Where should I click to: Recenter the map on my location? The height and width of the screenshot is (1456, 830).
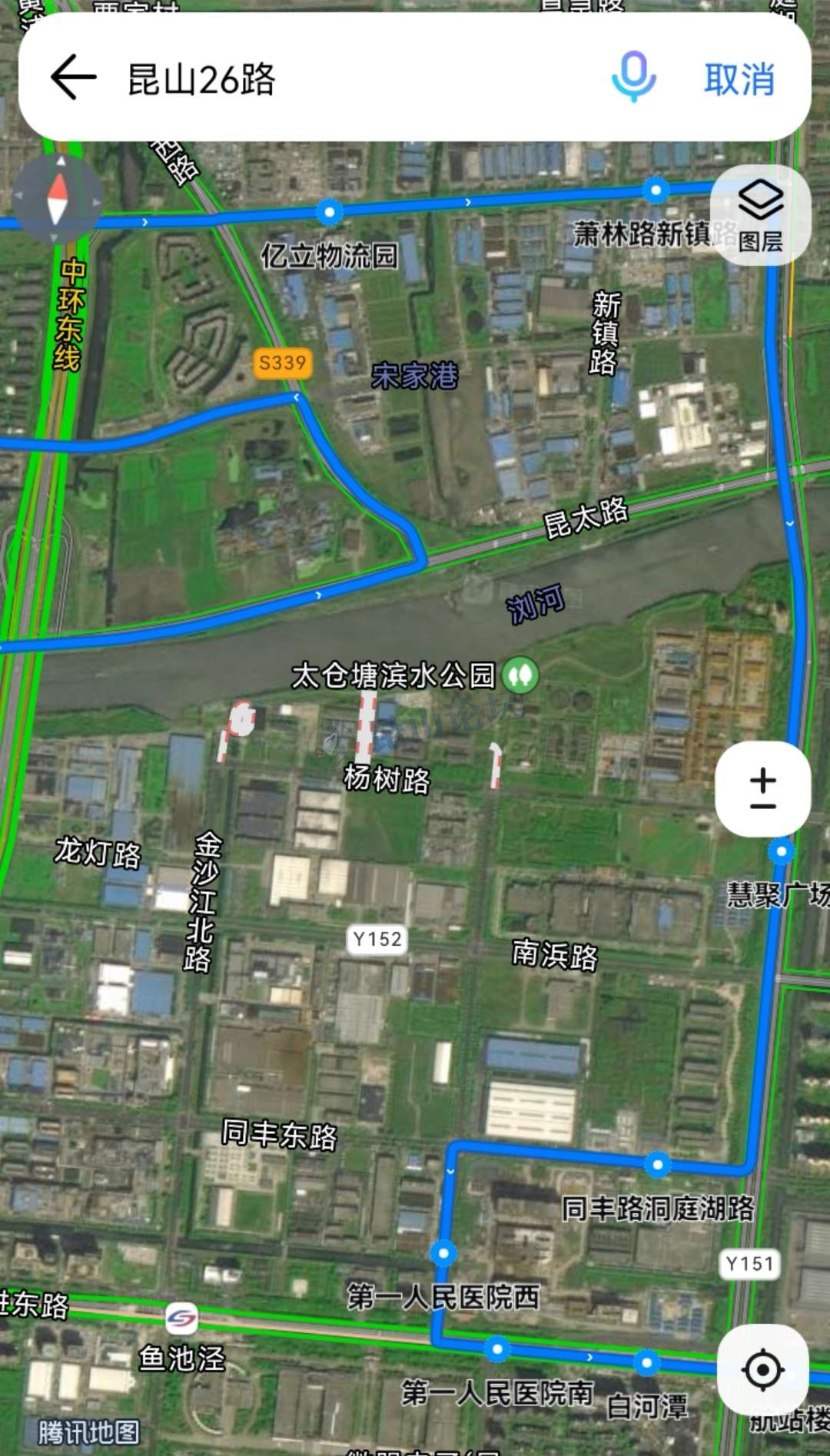coord(762,1369)
